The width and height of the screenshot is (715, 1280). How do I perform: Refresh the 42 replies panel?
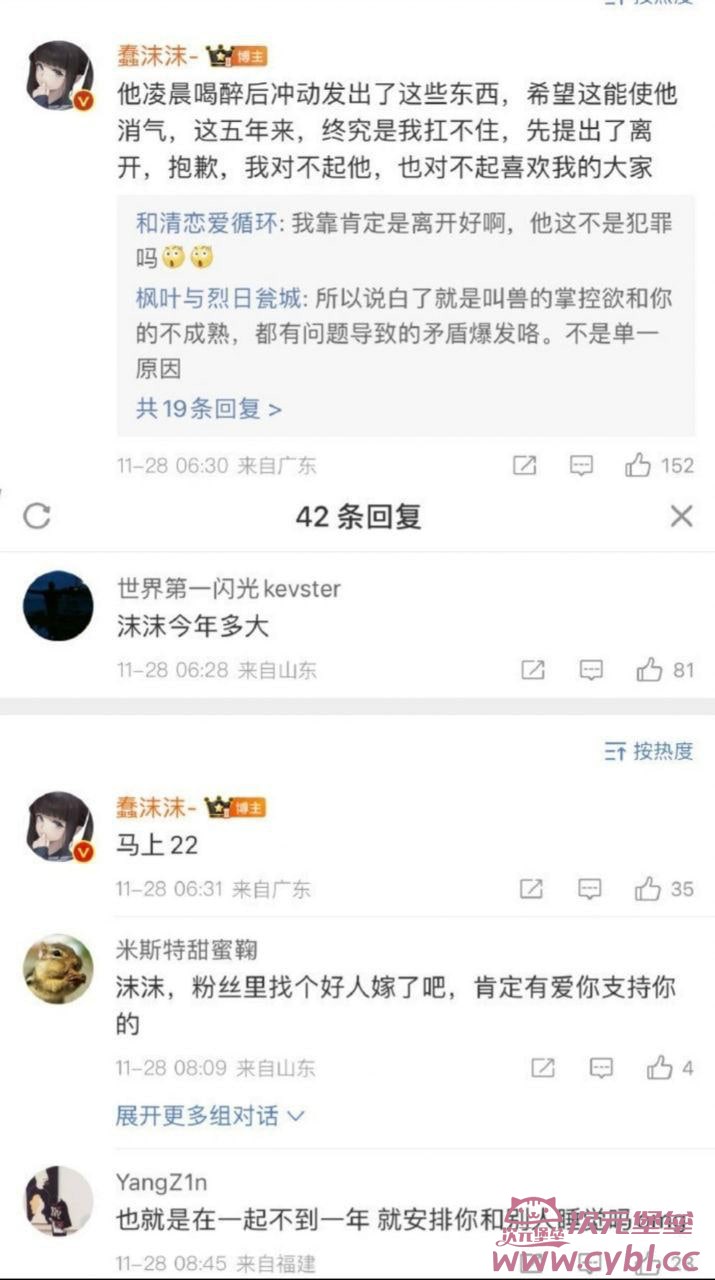(37, 516)
